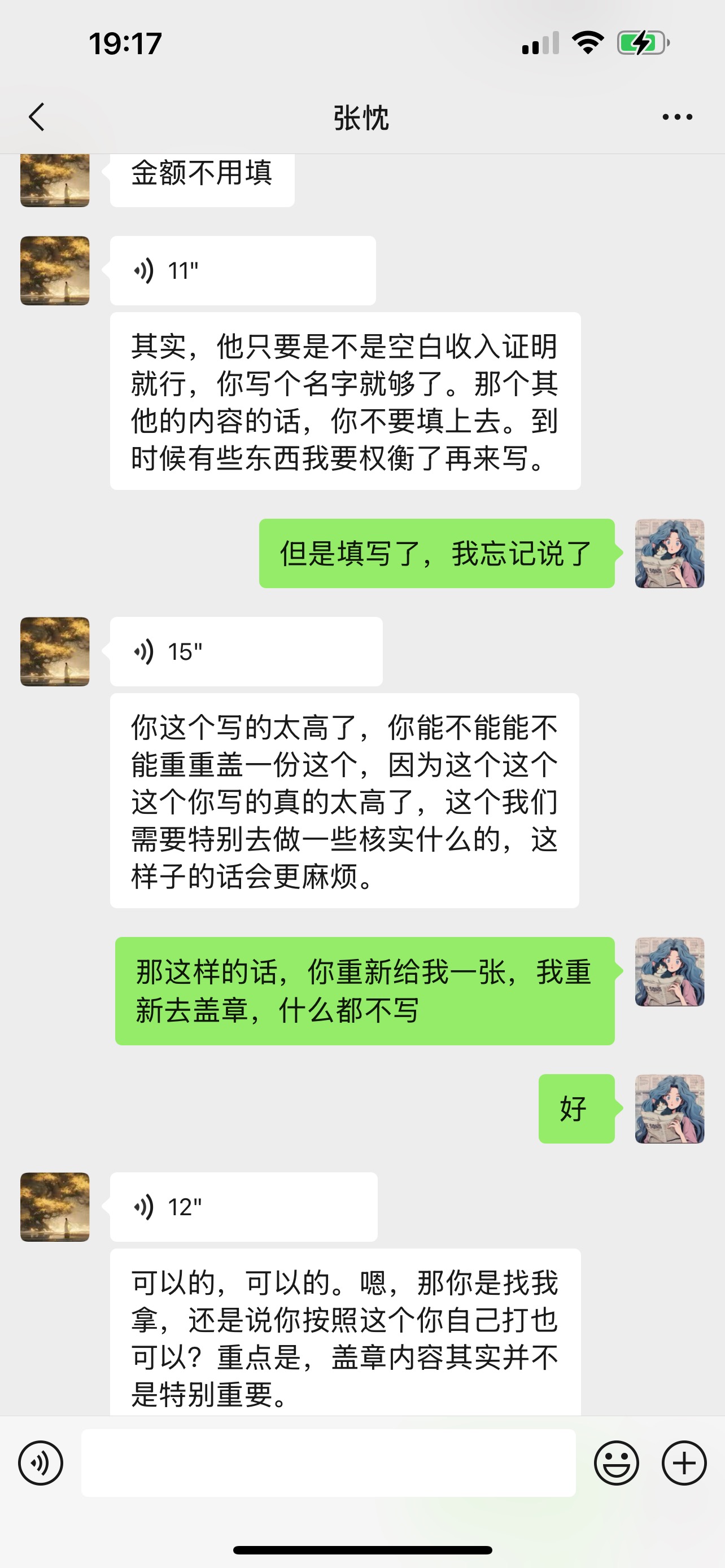Image resolution: width=725 pixels, height=1568 pixels.
Task: Open my avatar next to the 好 message
Action: [x=670, y=1109]
